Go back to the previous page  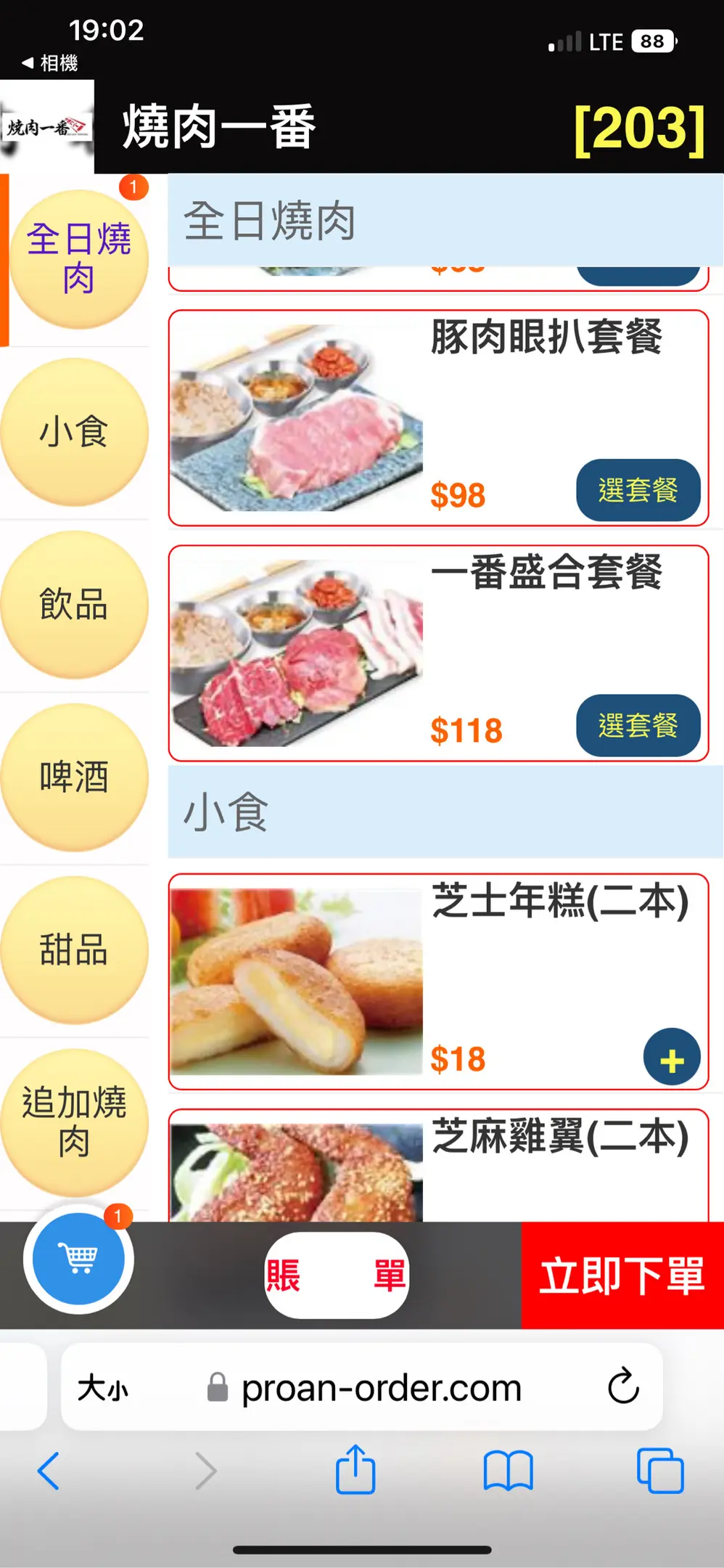point(49,1471)
